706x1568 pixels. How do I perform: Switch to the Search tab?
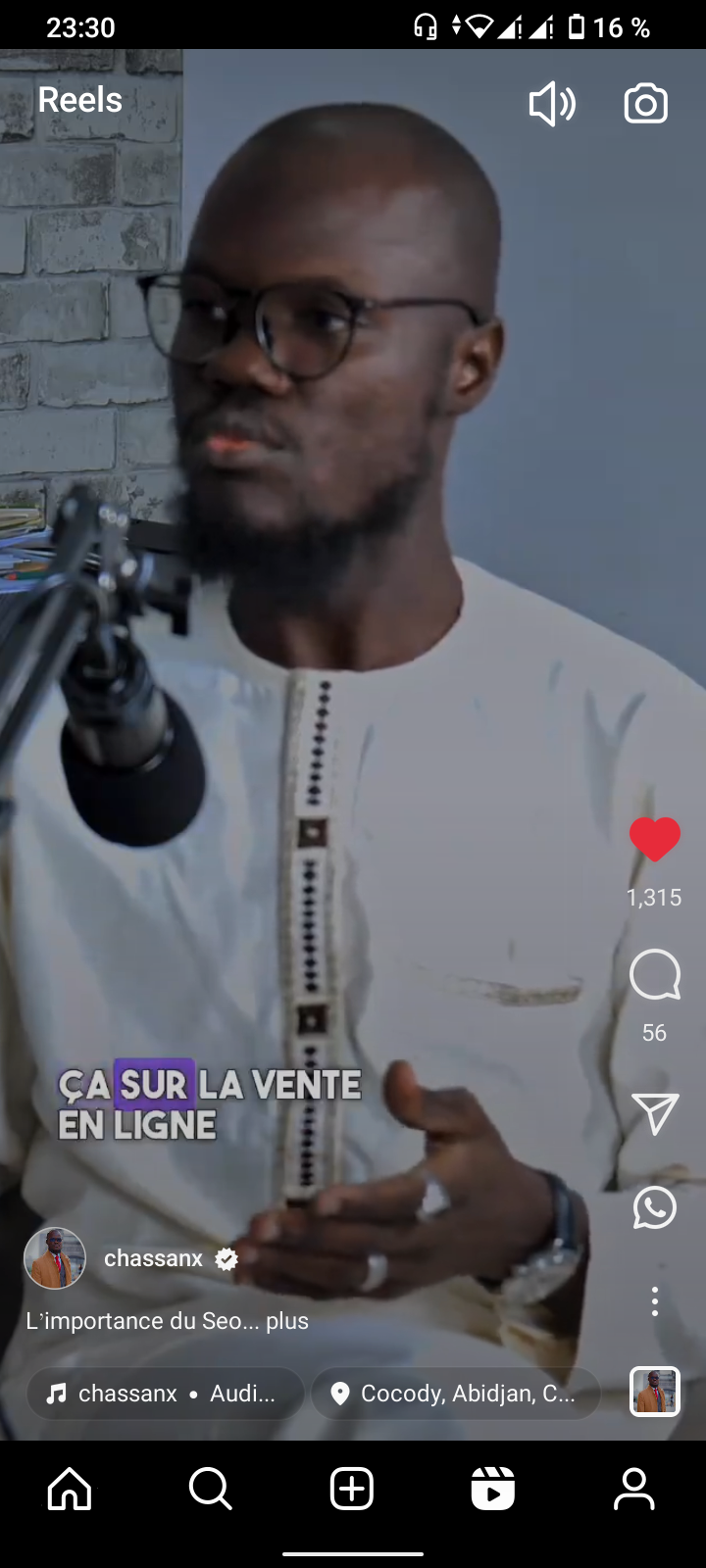211,1490
